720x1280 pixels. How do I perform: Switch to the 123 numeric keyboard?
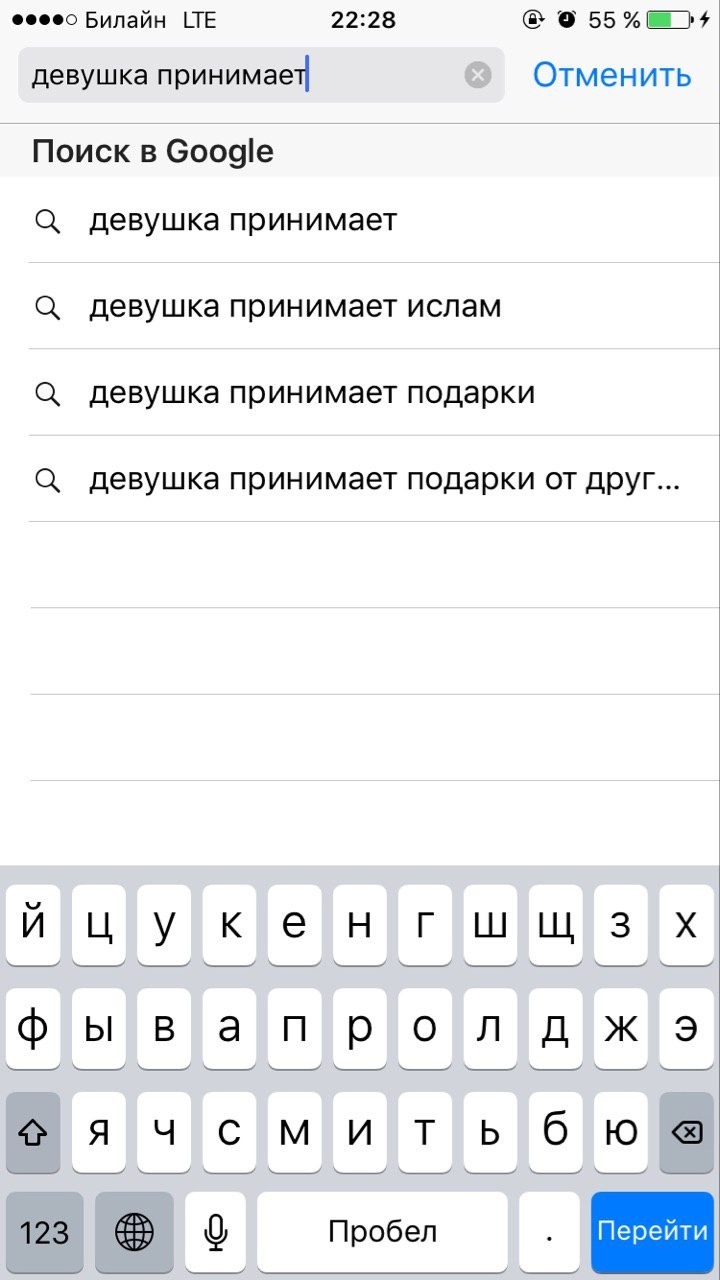point(44,1231)
